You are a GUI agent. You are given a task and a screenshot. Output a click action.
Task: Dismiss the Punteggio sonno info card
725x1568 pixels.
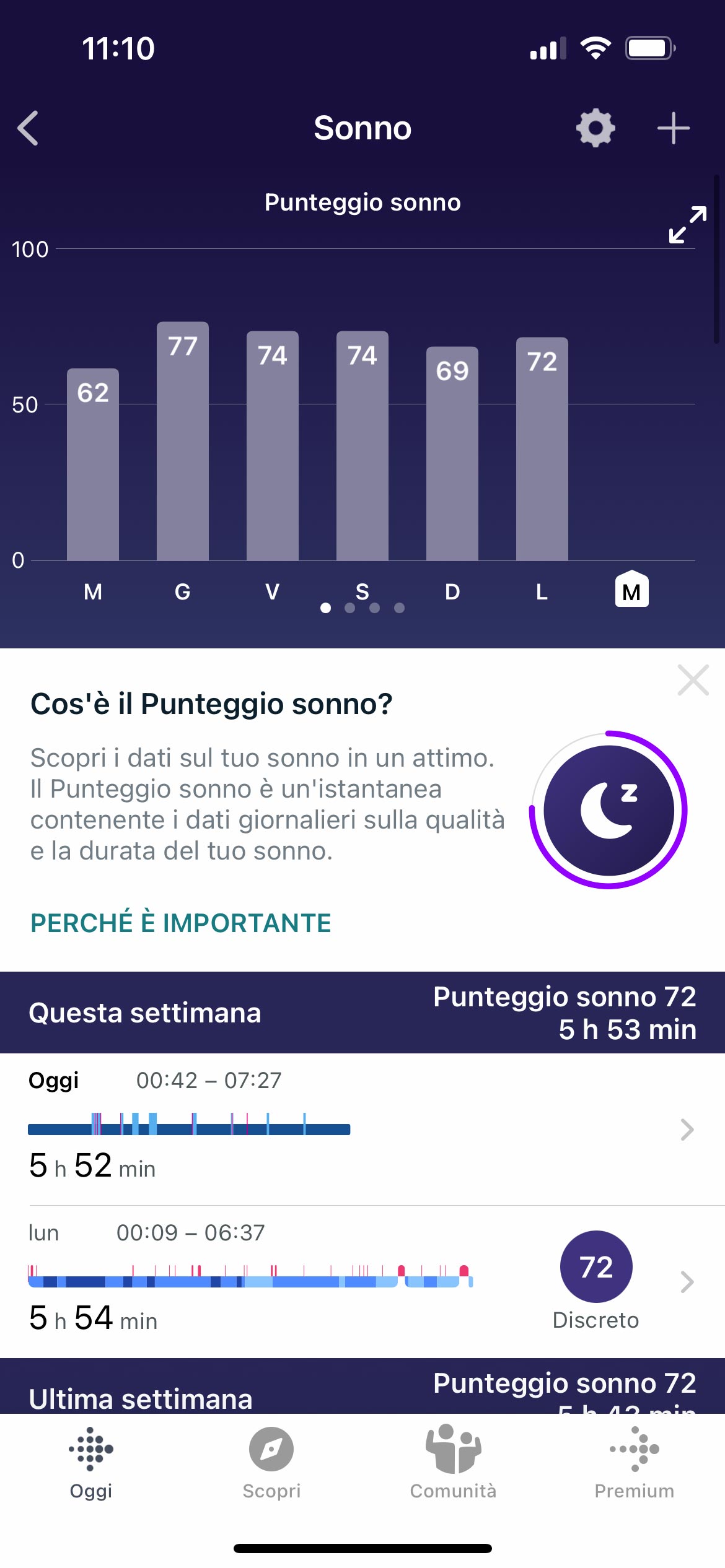pyautogui.click(x=693, y=680)
